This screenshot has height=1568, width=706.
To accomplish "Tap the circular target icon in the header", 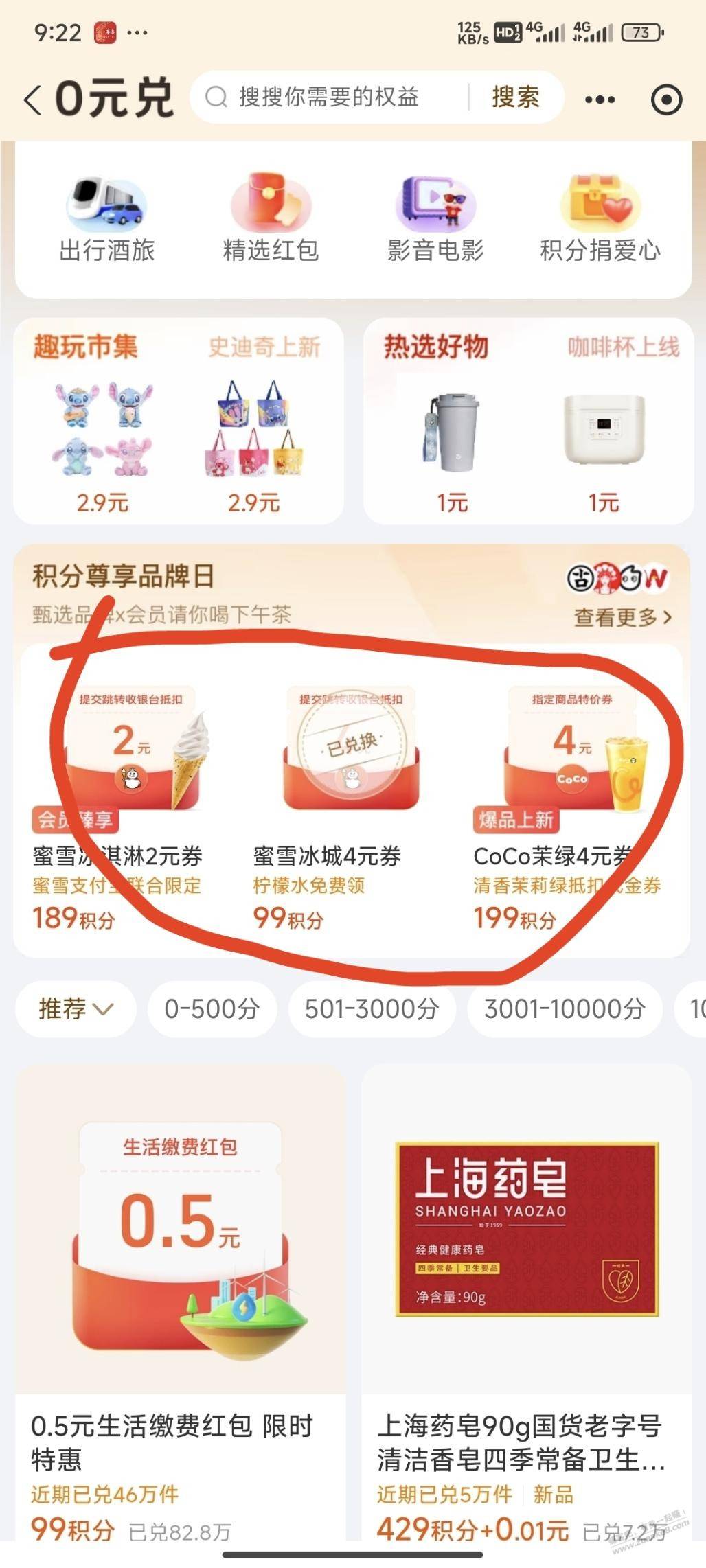I will [665, 100].
